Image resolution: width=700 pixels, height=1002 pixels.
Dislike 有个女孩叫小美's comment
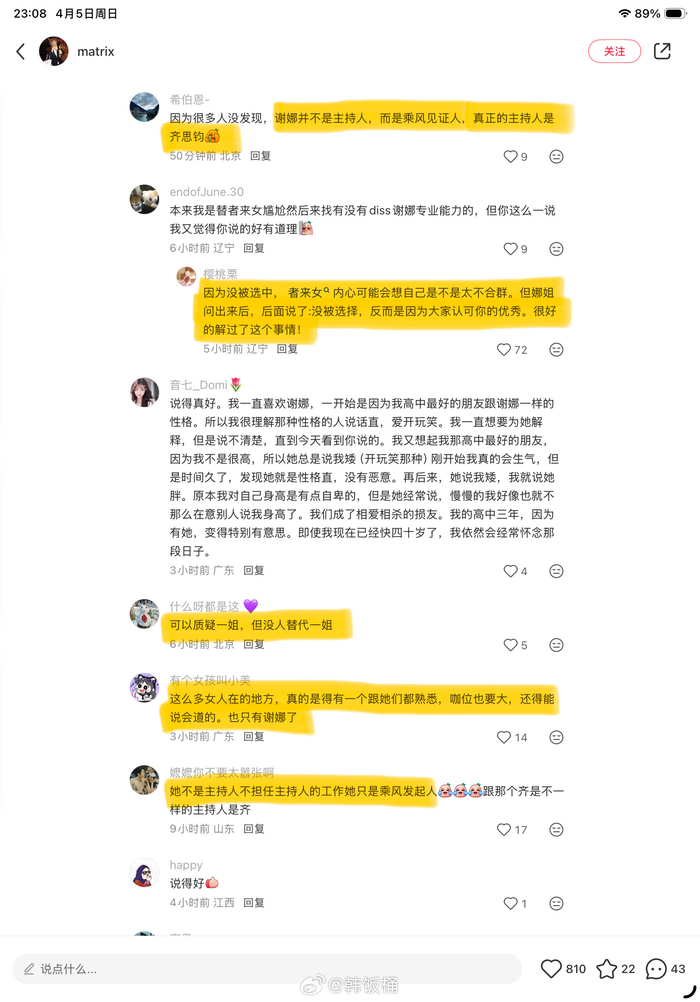point(556,737)
